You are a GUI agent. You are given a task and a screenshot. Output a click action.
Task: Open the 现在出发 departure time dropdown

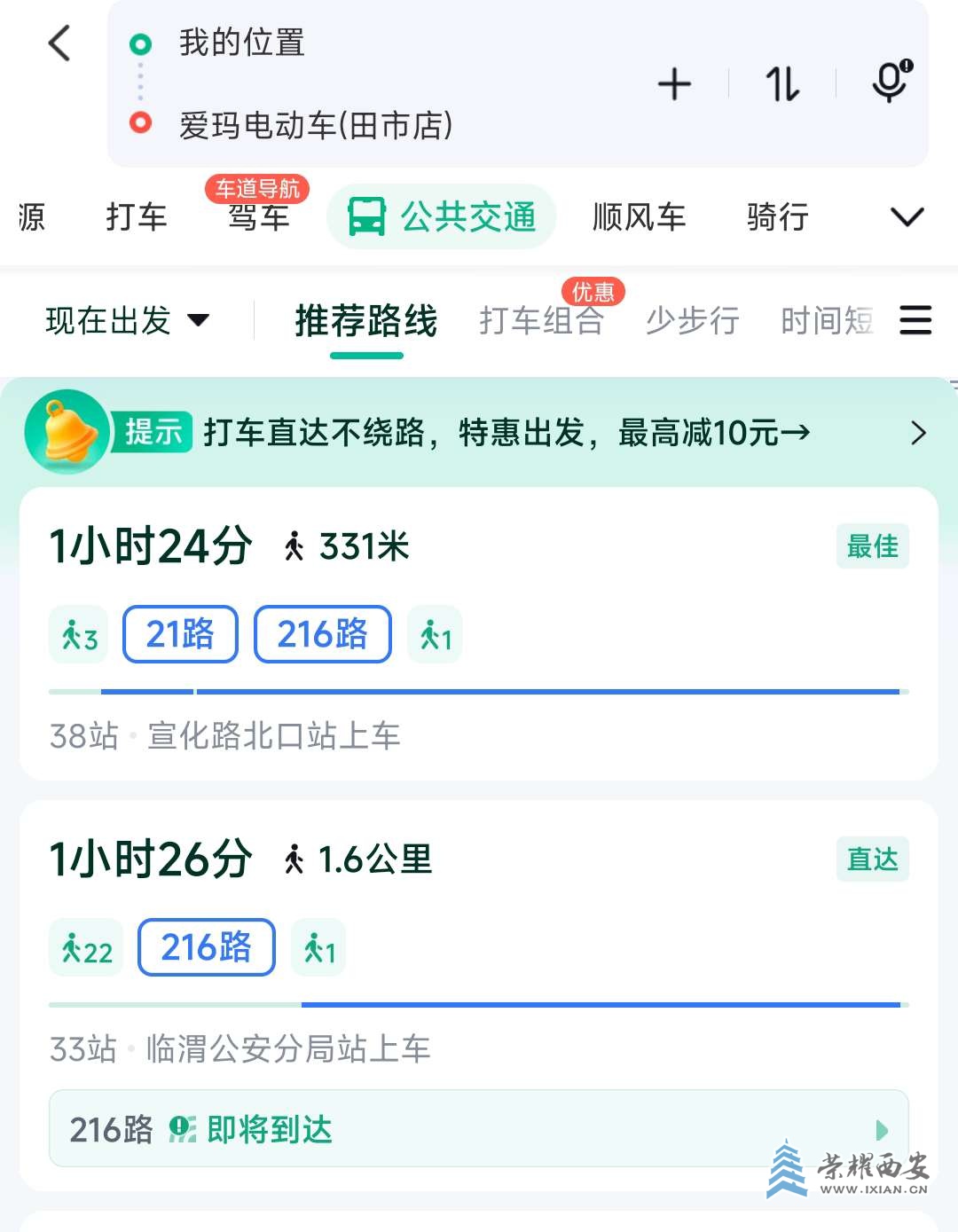tap(127, 320)
